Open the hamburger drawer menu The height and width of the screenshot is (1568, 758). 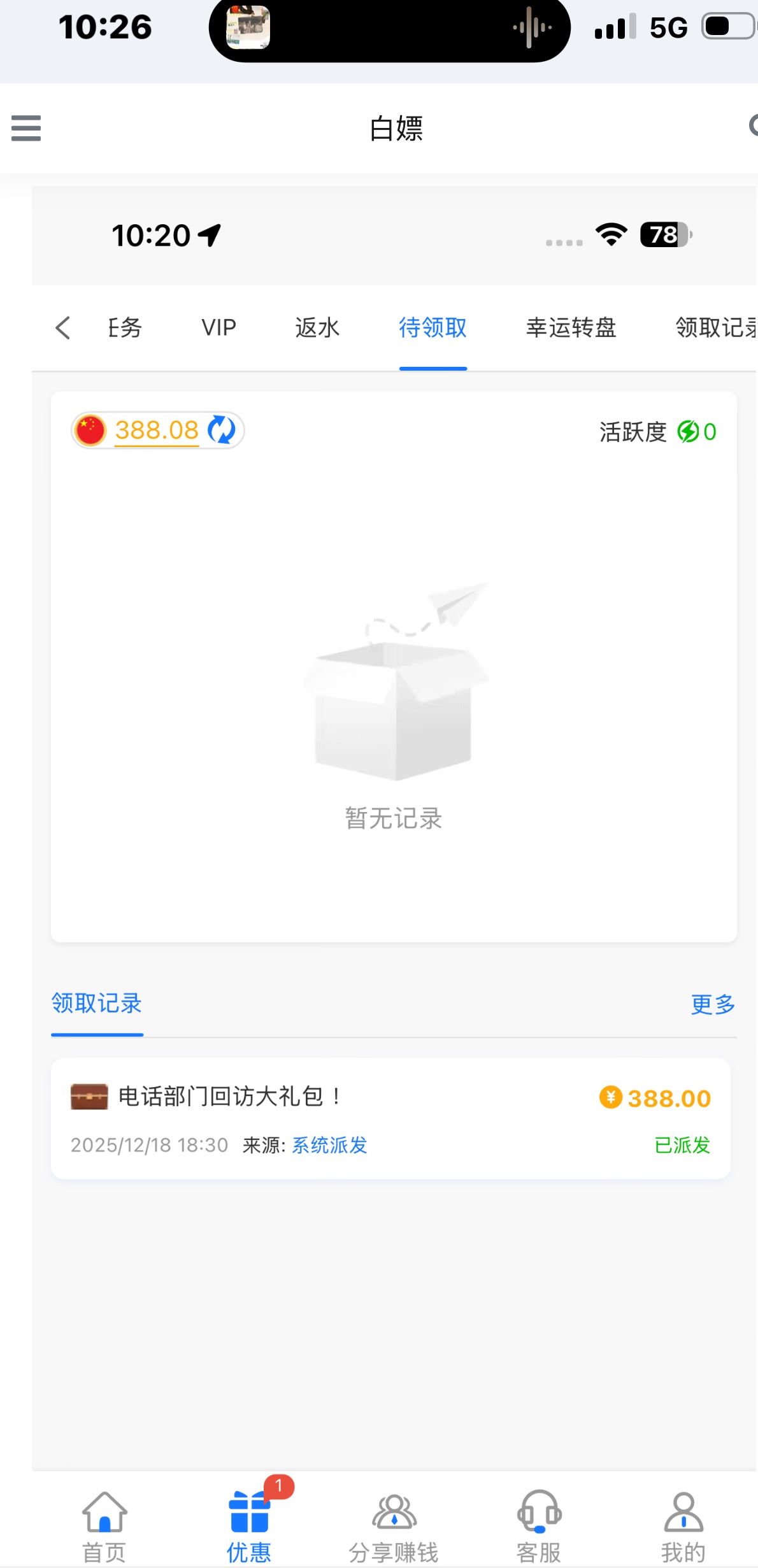[x=26, y=128]
